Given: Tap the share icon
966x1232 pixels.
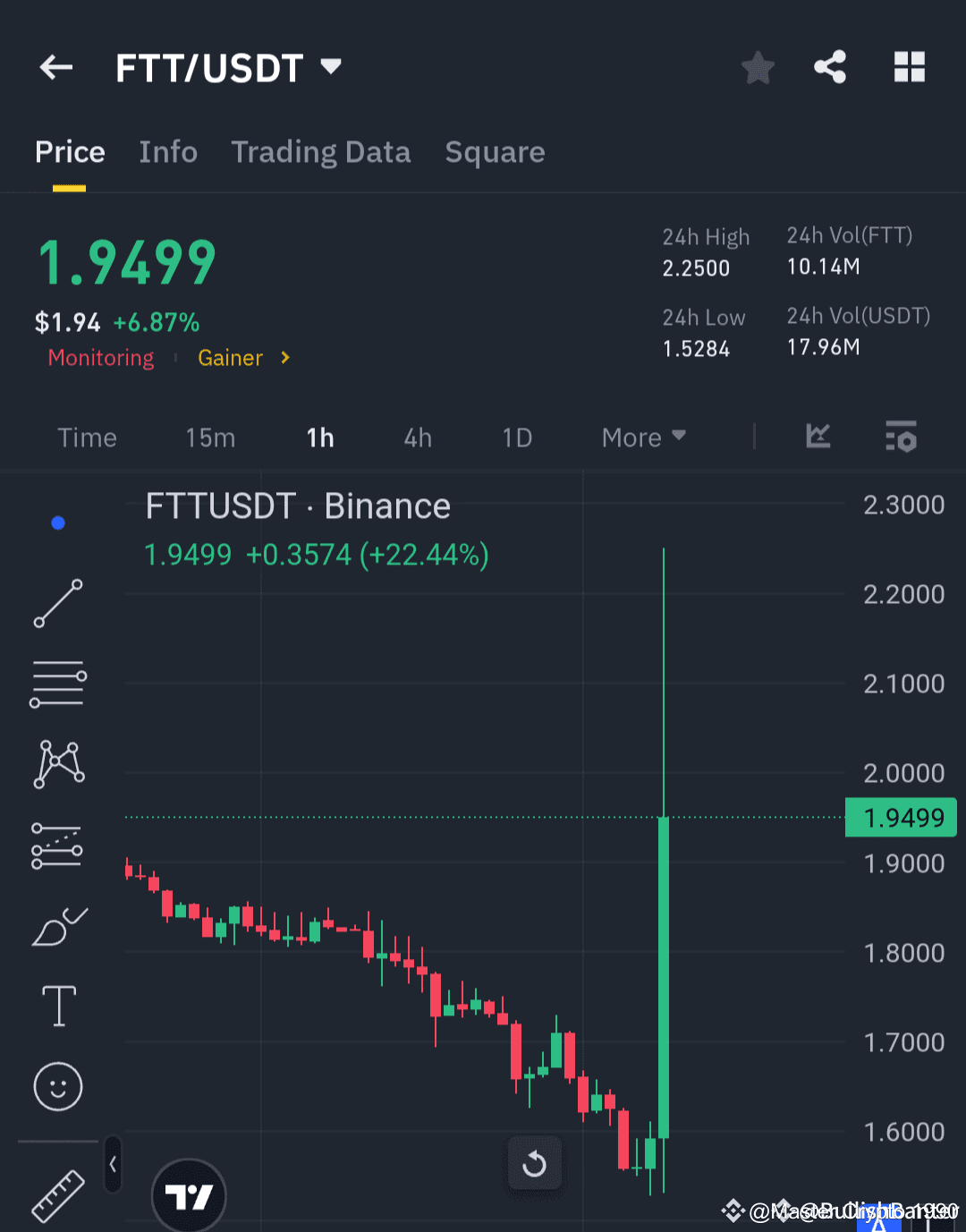Looking at the screenshot, I should 830,65.
